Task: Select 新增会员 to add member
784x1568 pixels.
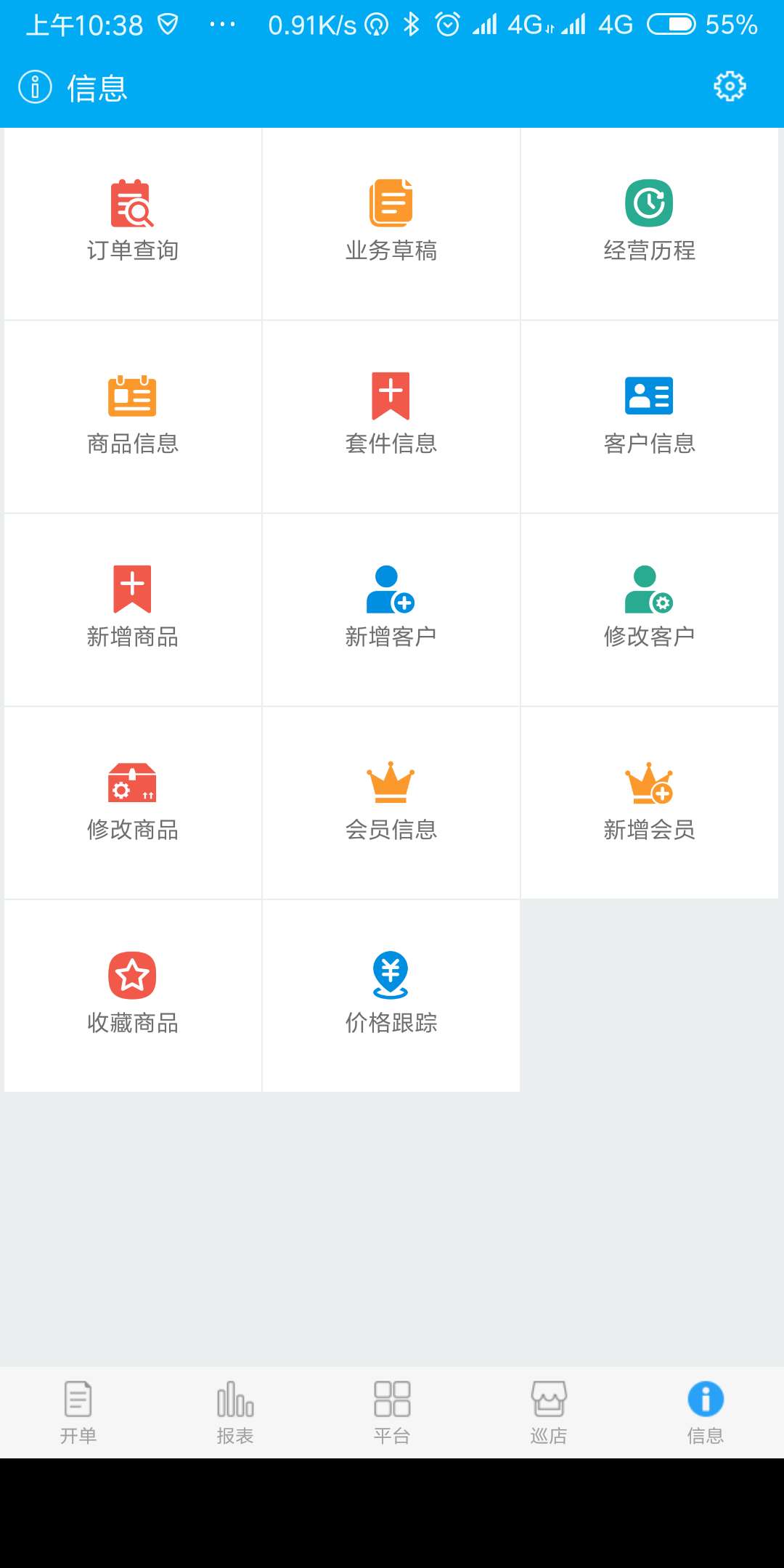Action: coord(649,801)
